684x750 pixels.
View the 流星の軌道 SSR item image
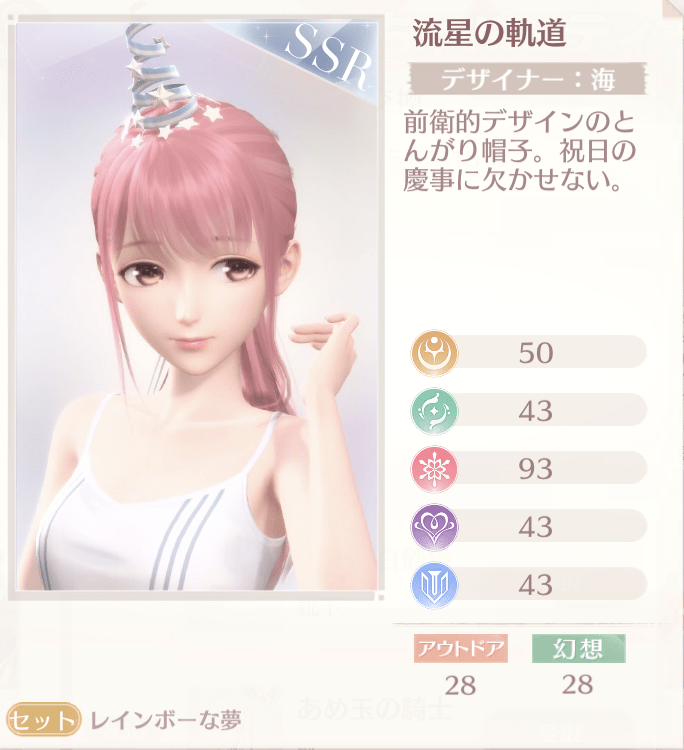pos(195,305)
